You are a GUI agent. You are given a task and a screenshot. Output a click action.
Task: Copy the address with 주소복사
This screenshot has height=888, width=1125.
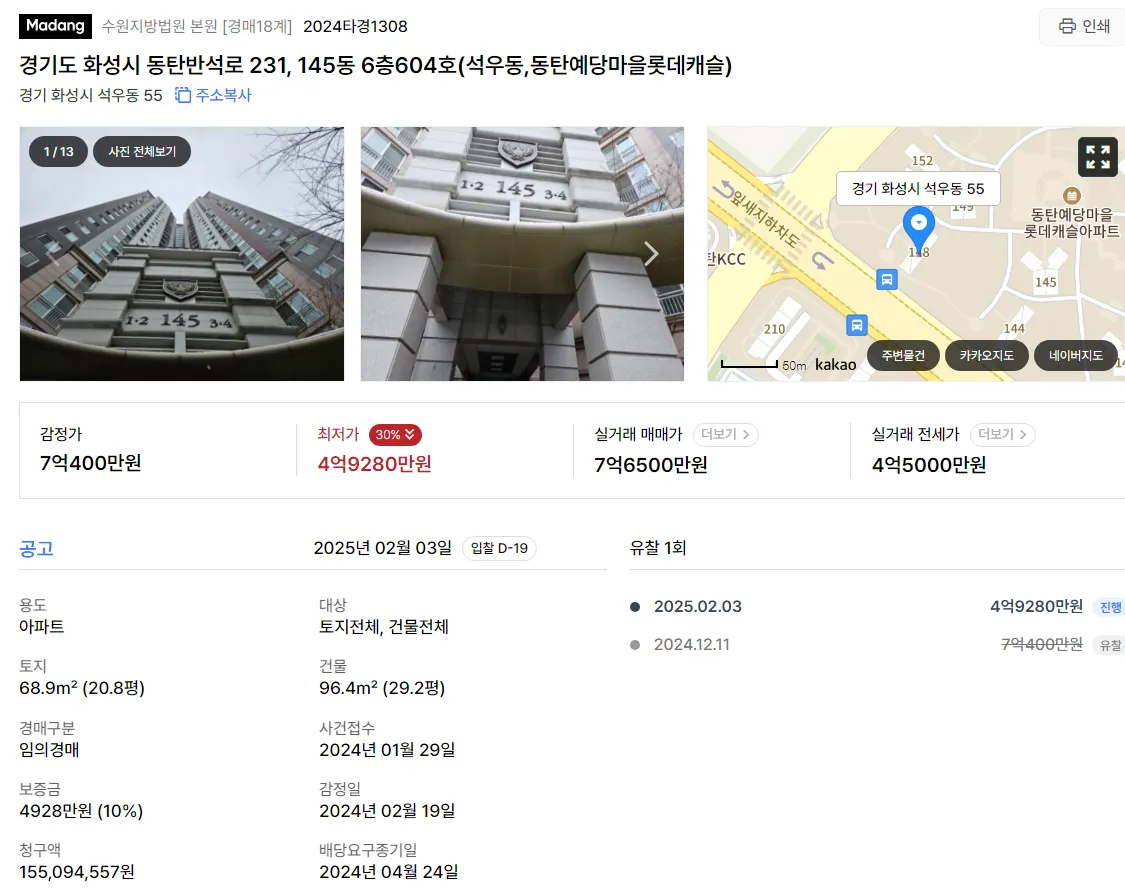click(x=213, y=95)
